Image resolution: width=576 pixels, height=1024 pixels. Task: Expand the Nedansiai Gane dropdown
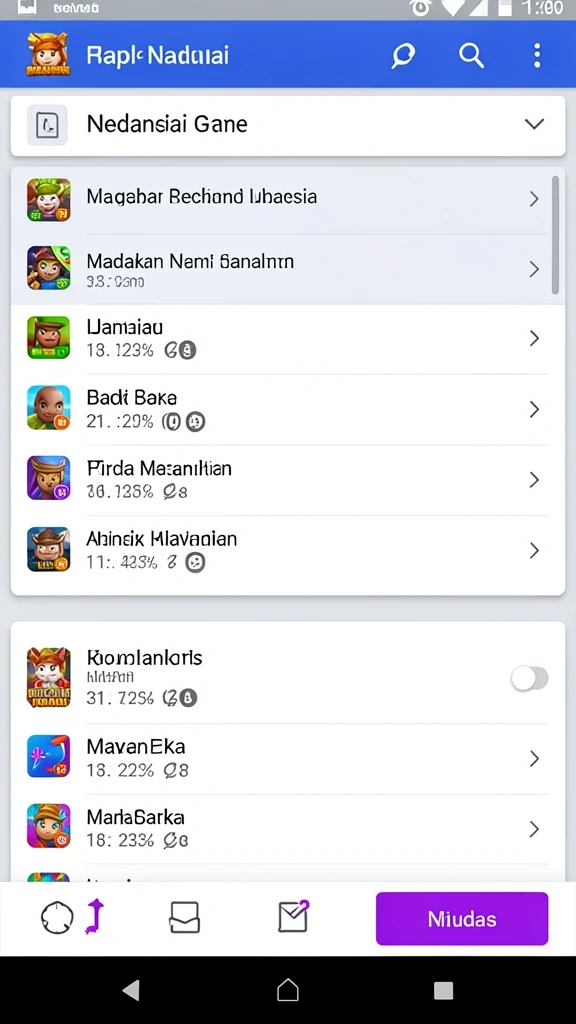click(288, 125)
